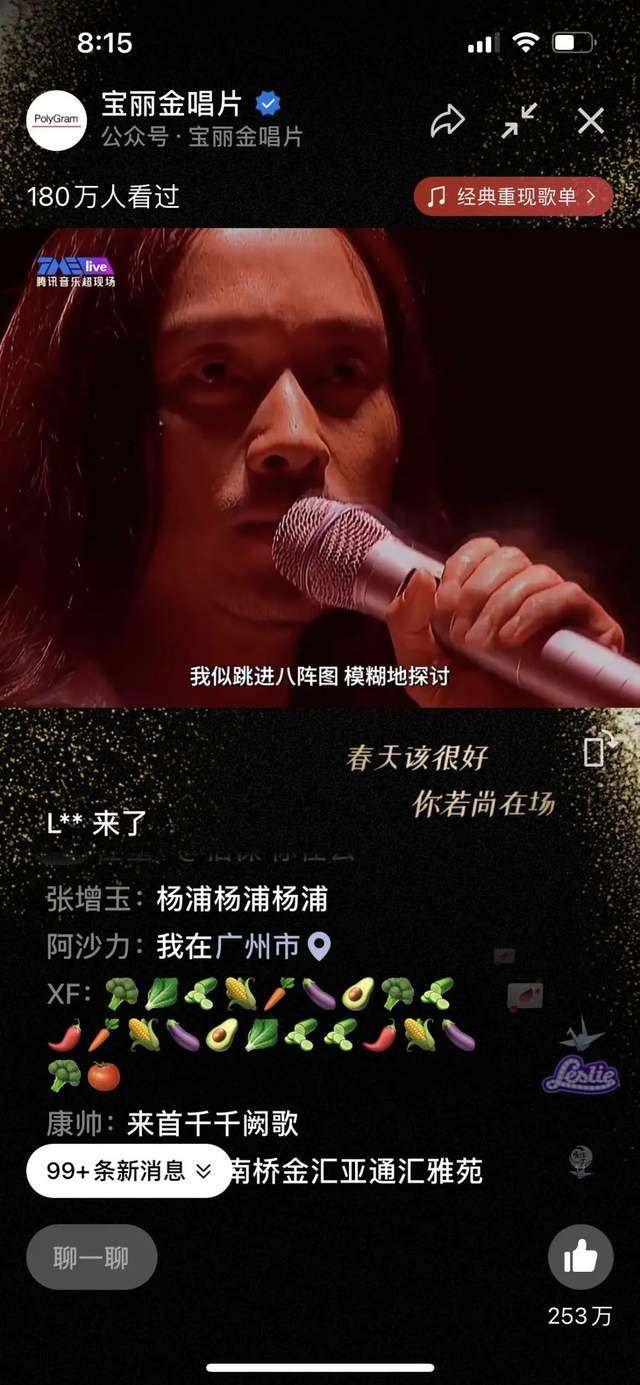Open the 聊一聊 chat input

[x=91, y=1257]
